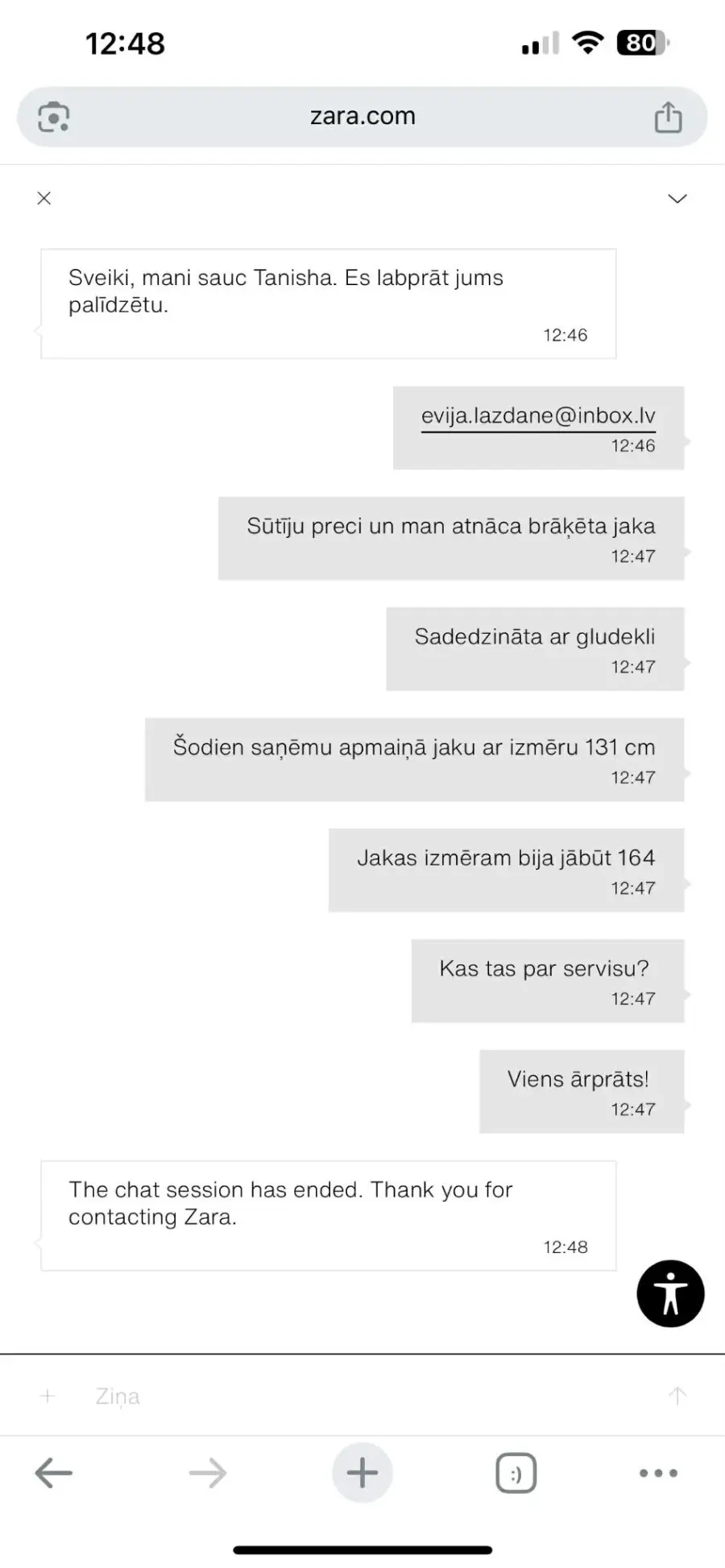This screenshot has width=725, height=1568.
Task: Open a new browser tab
Action: (x=362, y=1473)
